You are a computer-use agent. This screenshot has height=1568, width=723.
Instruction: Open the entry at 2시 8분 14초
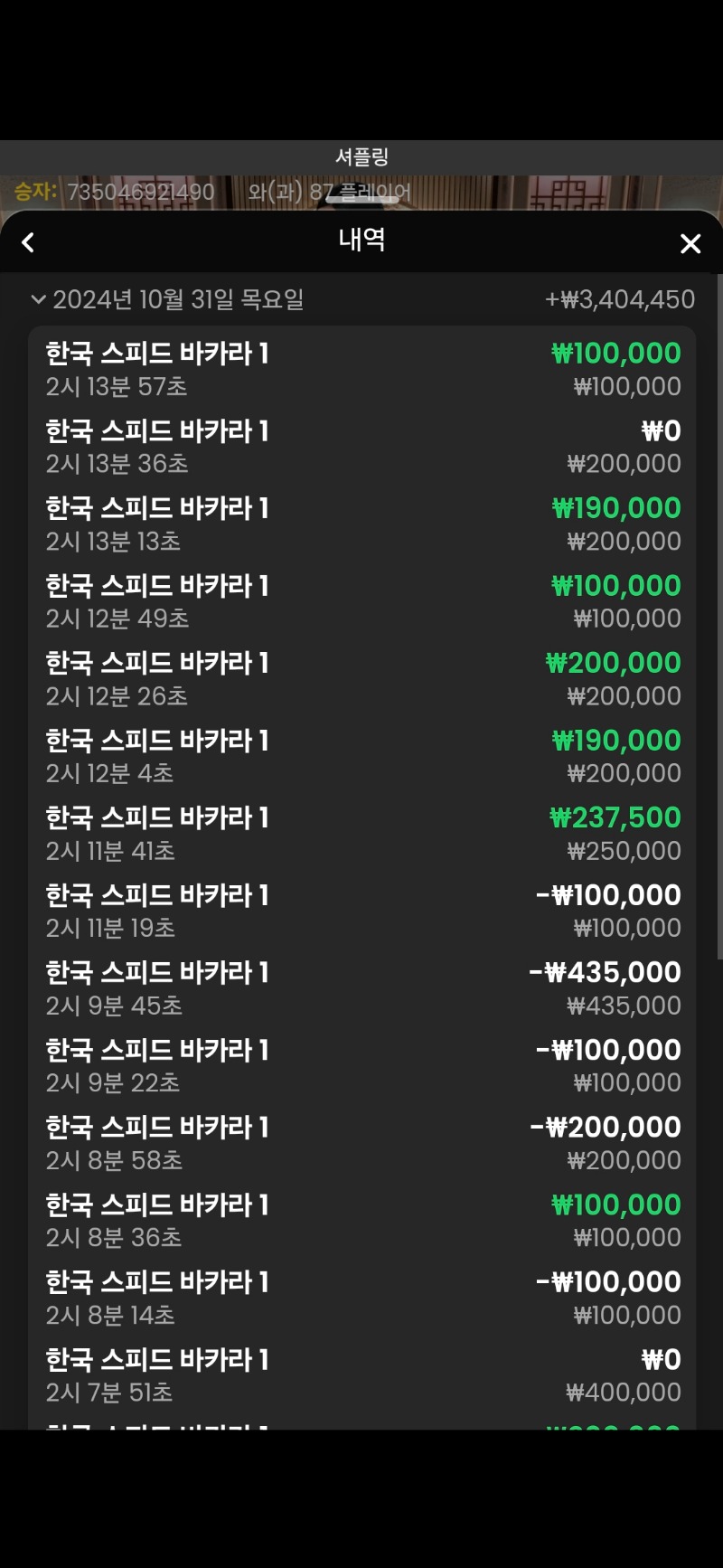pyautogui.click(x=361, y=1297)
